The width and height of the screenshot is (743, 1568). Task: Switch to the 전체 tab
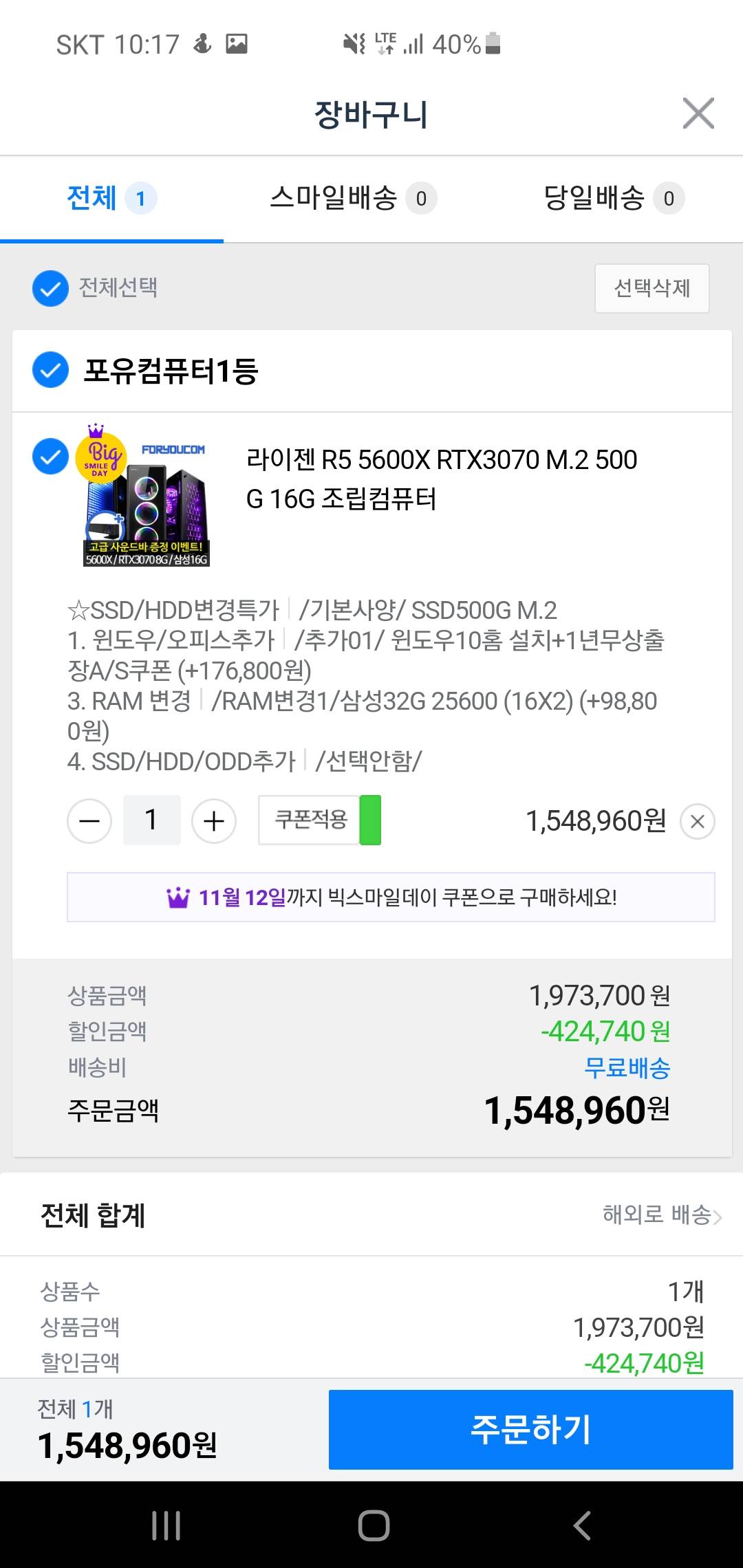111,198
